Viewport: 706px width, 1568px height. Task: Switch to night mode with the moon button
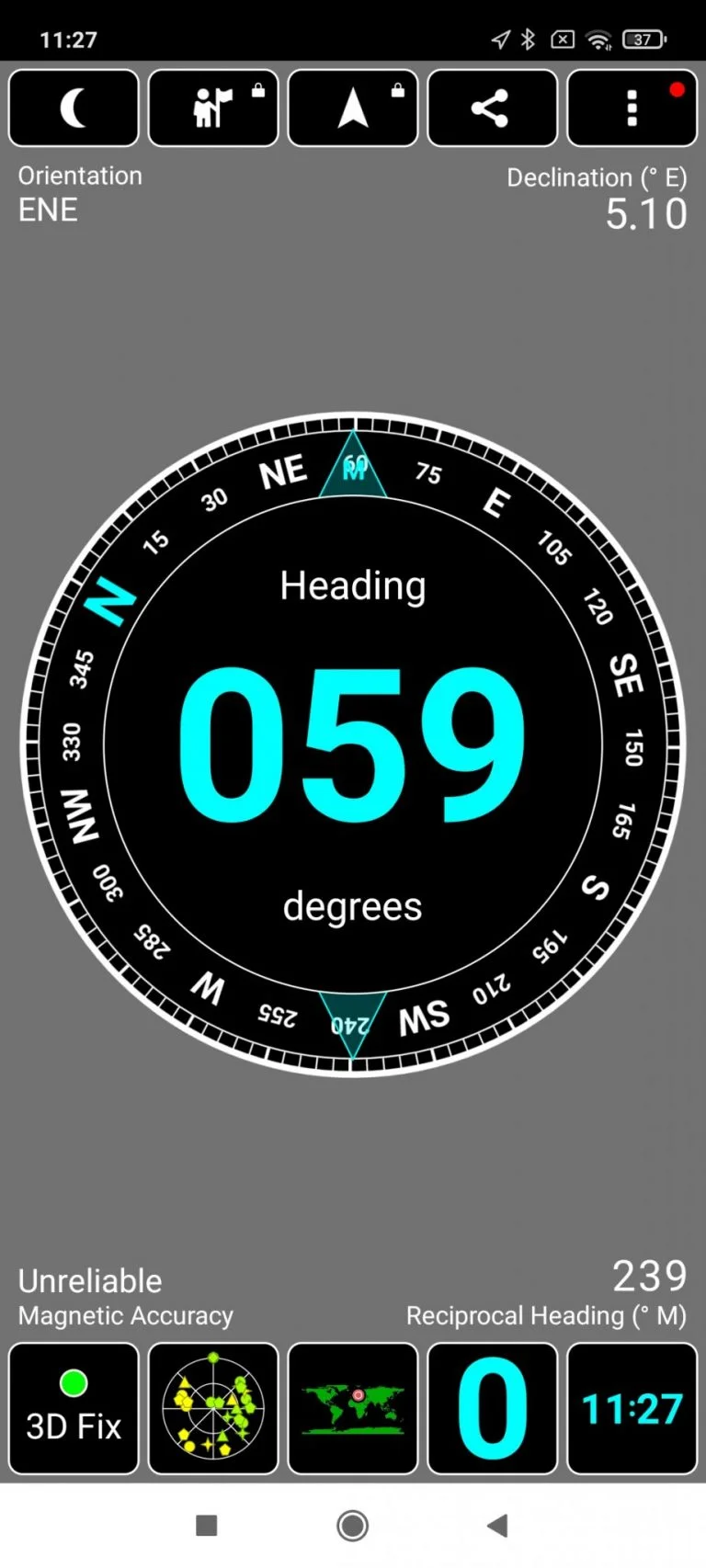pyautogui.click(x=74, y=108)
